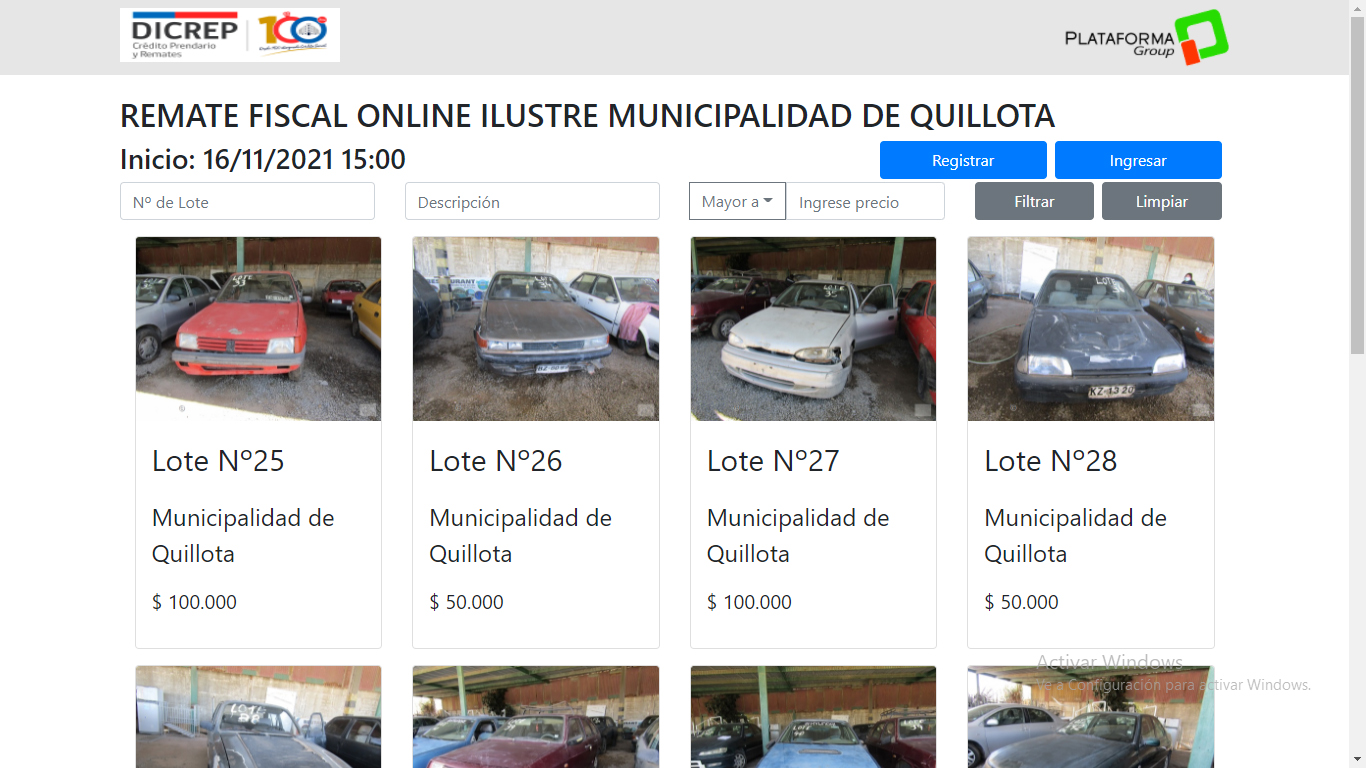Clear filters with the Limpiar button
This screenshot has height=768, width=1366.
1161,201
